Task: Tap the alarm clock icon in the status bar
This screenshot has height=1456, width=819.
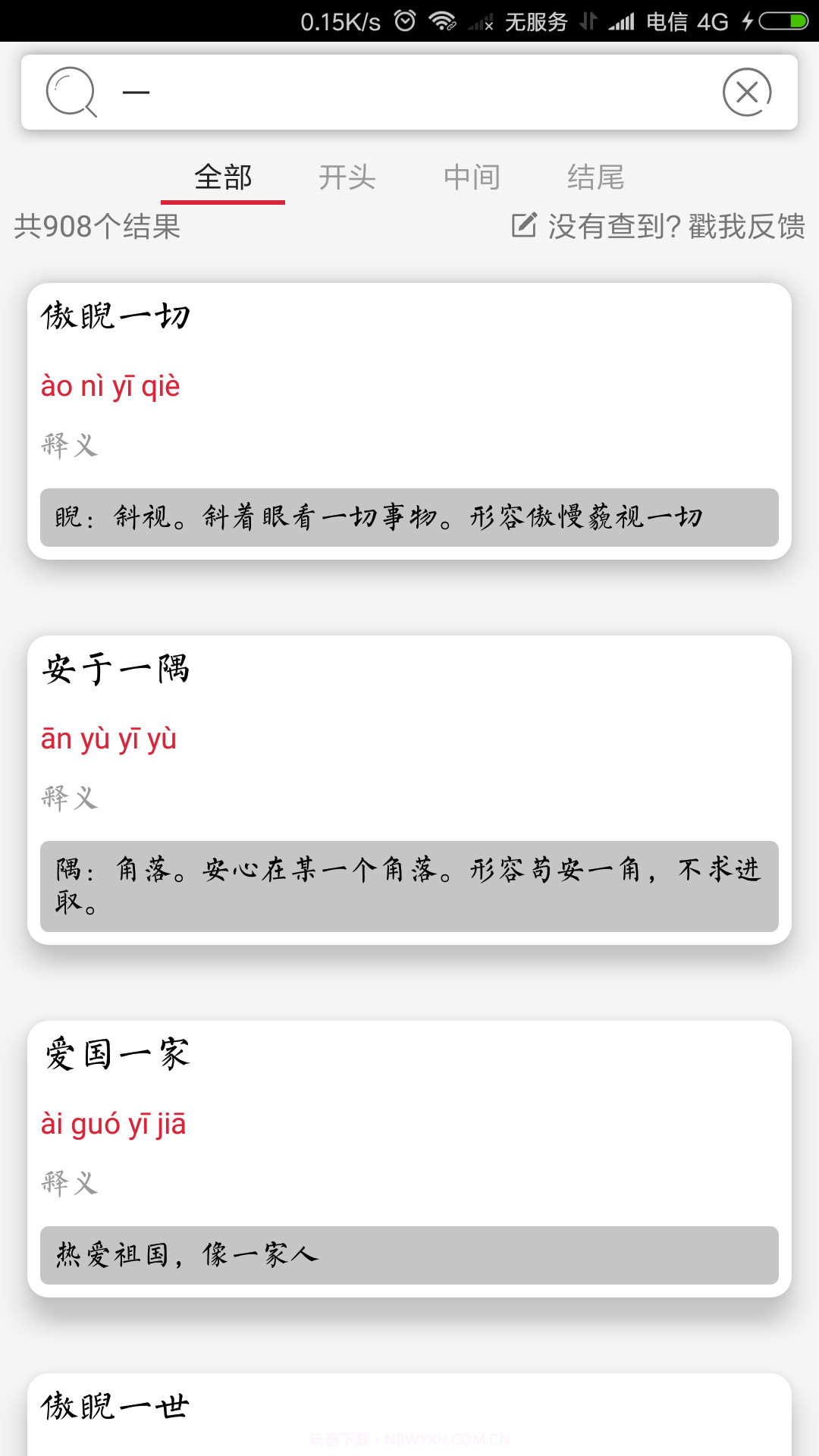Action: (406, 20)
